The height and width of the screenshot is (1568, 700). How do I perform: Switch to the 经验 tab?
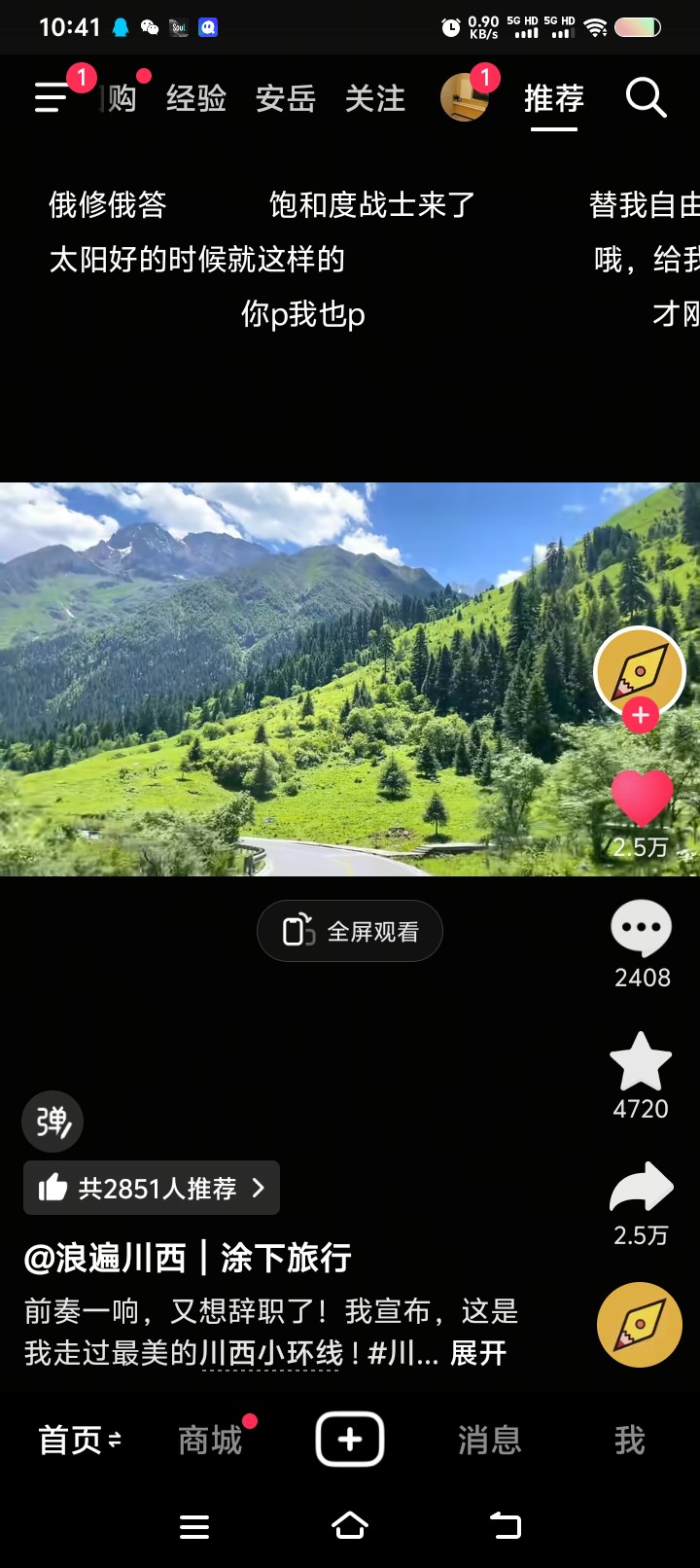(x=196, y=98)
